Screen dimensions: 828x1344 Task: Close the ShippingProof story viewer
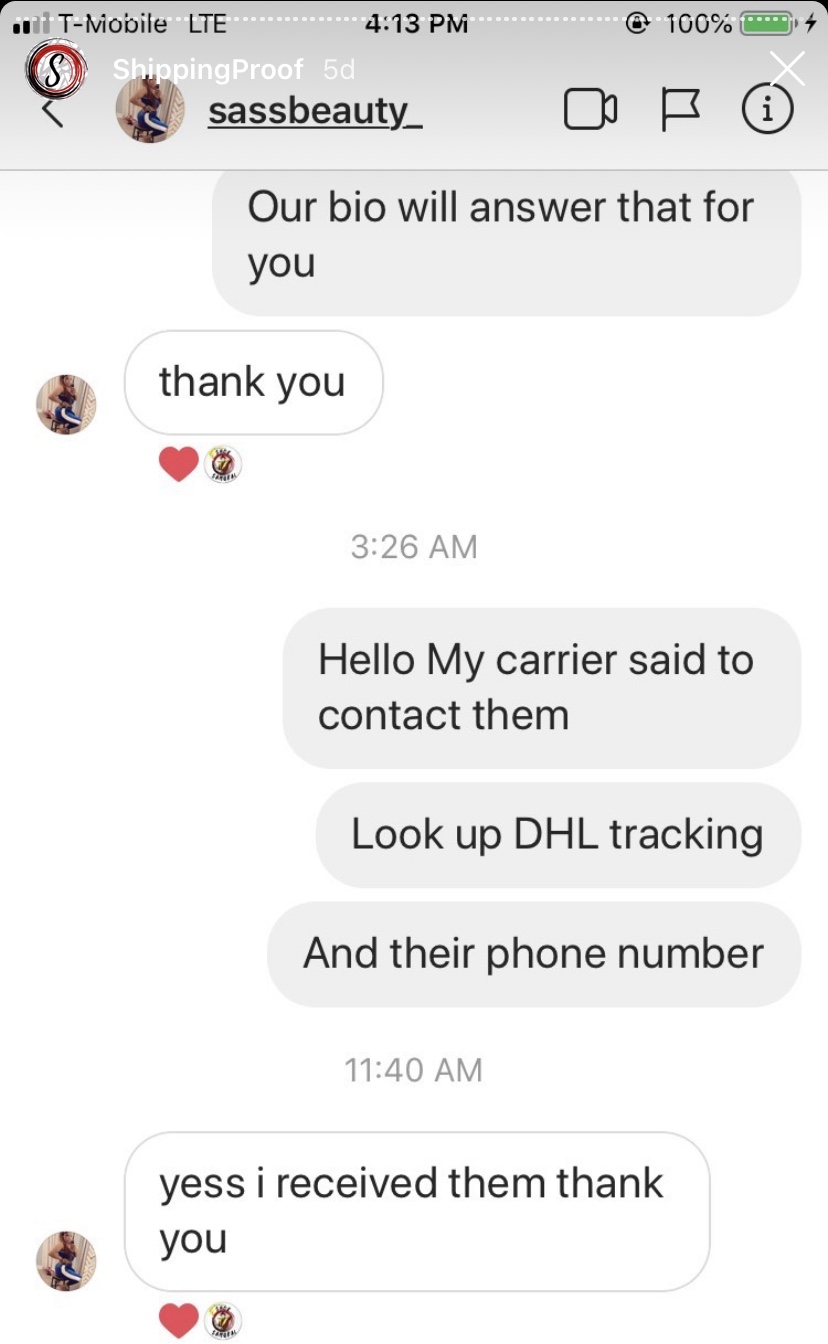[787, 69]
